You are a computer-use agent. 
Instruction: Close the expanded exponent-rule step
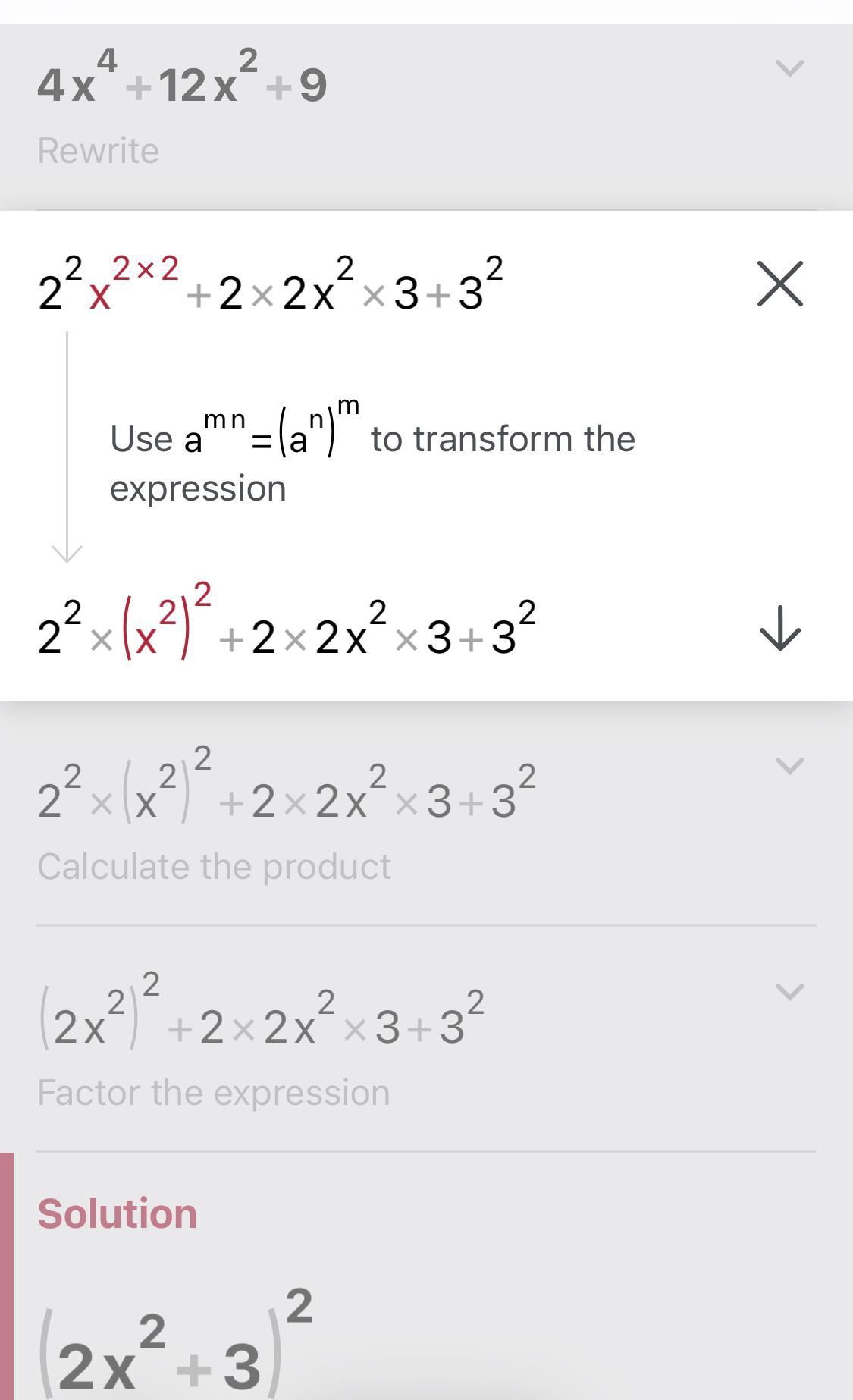pos(780,284)
